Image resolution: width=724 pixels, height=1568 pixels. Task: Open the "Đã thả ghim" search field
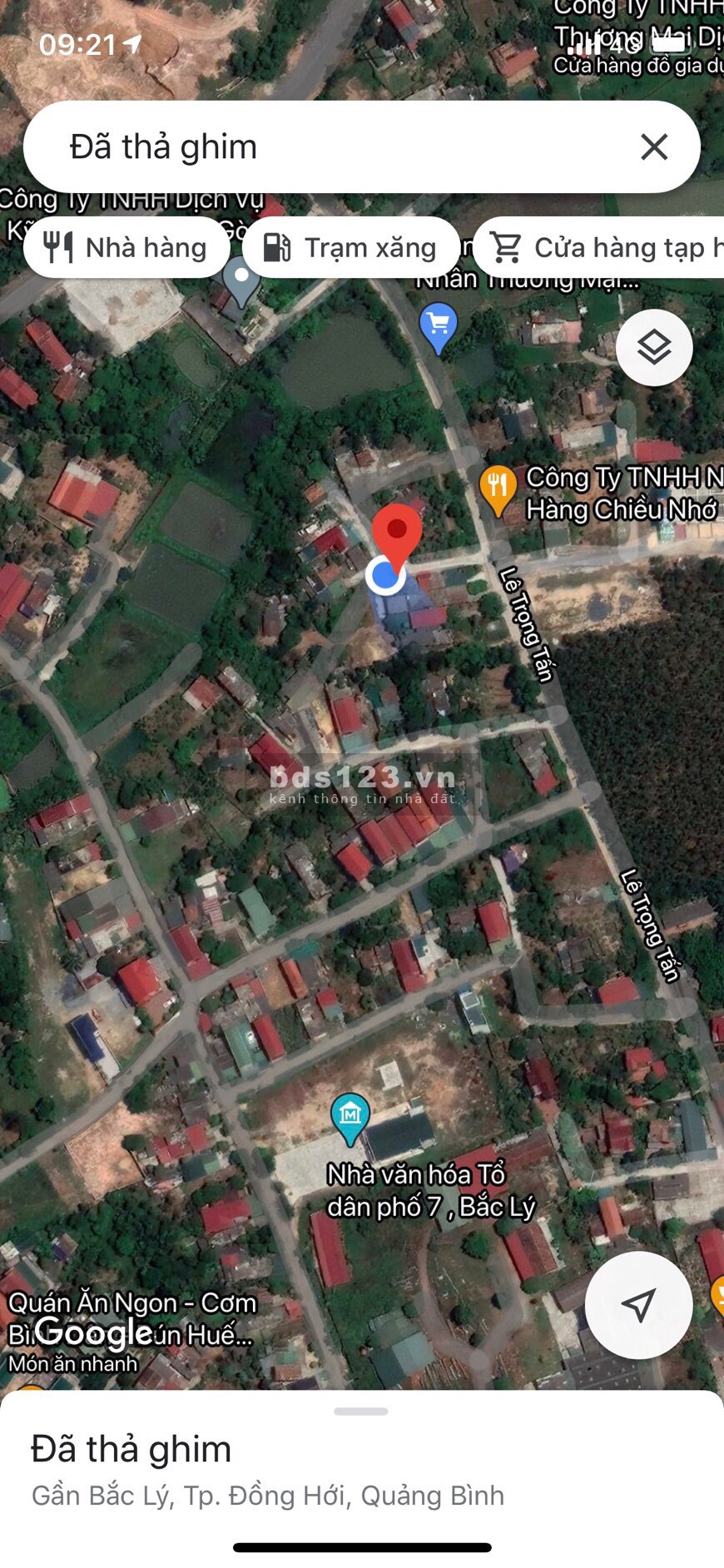coord(333,147)
